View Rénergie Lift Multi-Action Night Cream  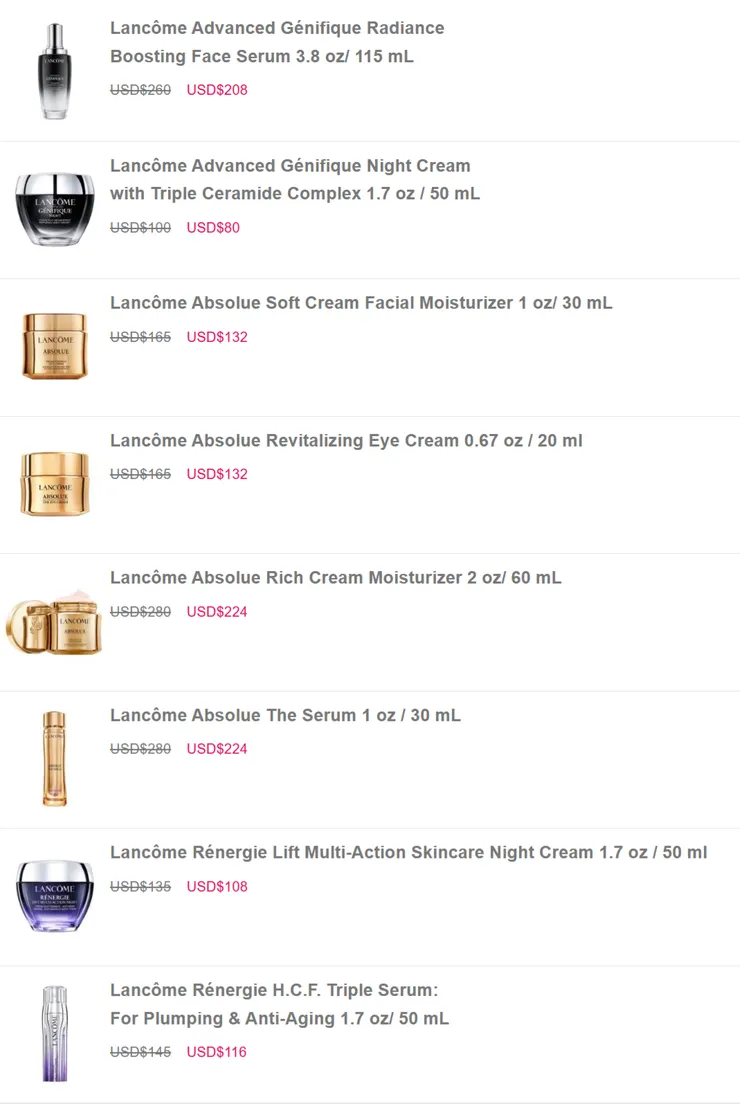[x=408, y=853]
